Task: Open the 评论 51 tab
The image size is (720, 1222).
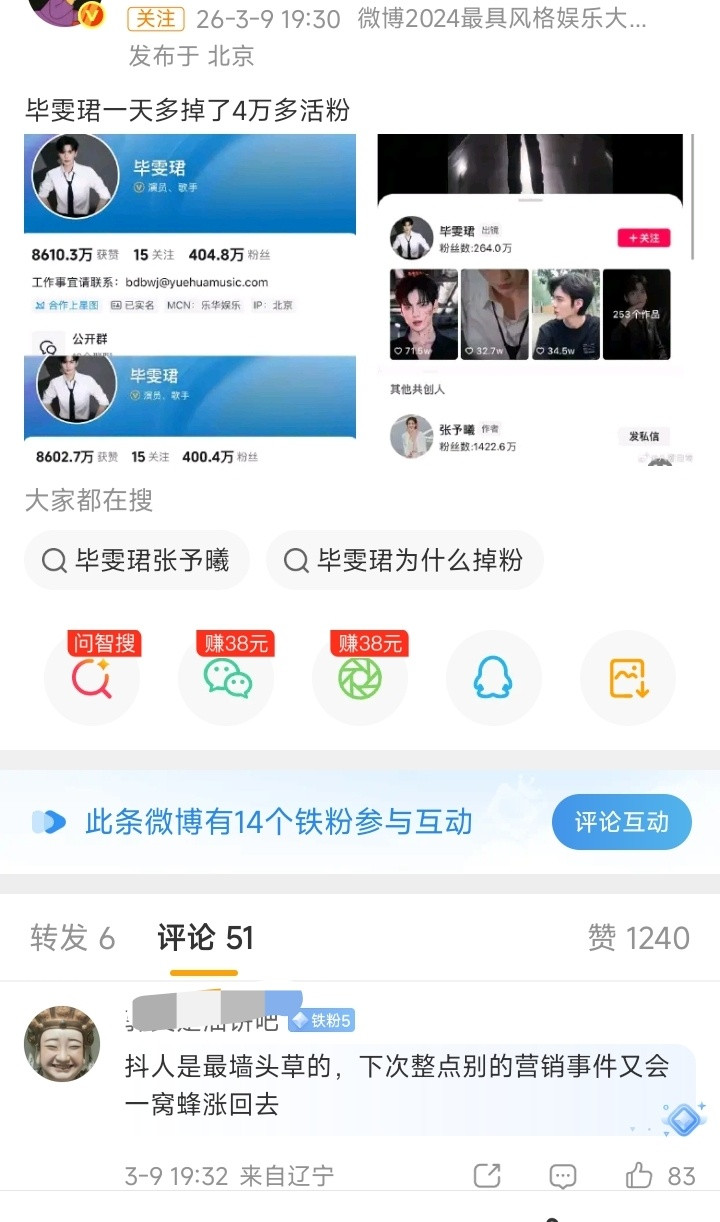Action: (x=205, y=938)
